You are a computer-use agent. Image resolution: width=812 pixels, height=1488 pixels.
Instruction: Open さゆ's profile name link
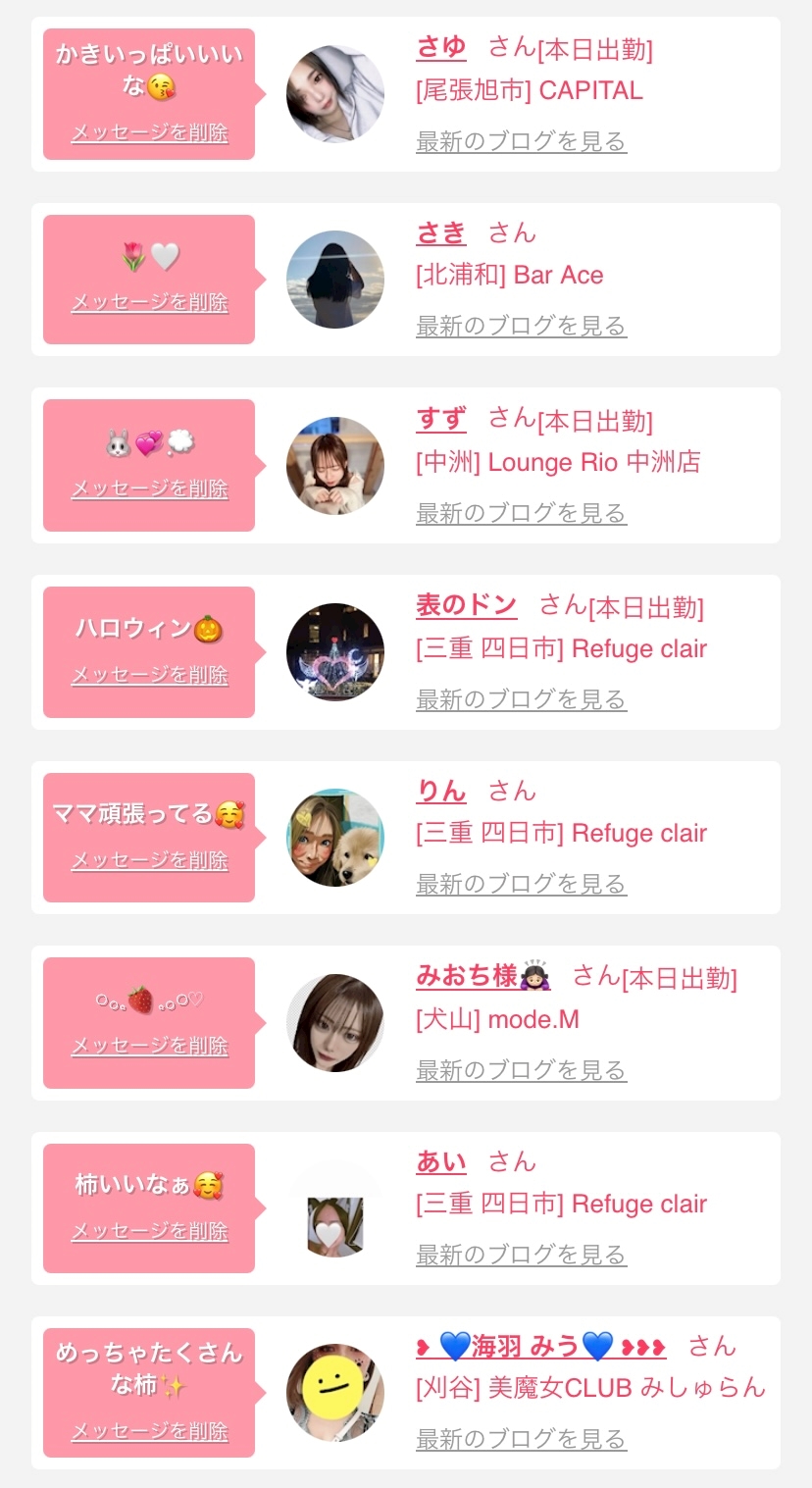click(x=440, y=47)
